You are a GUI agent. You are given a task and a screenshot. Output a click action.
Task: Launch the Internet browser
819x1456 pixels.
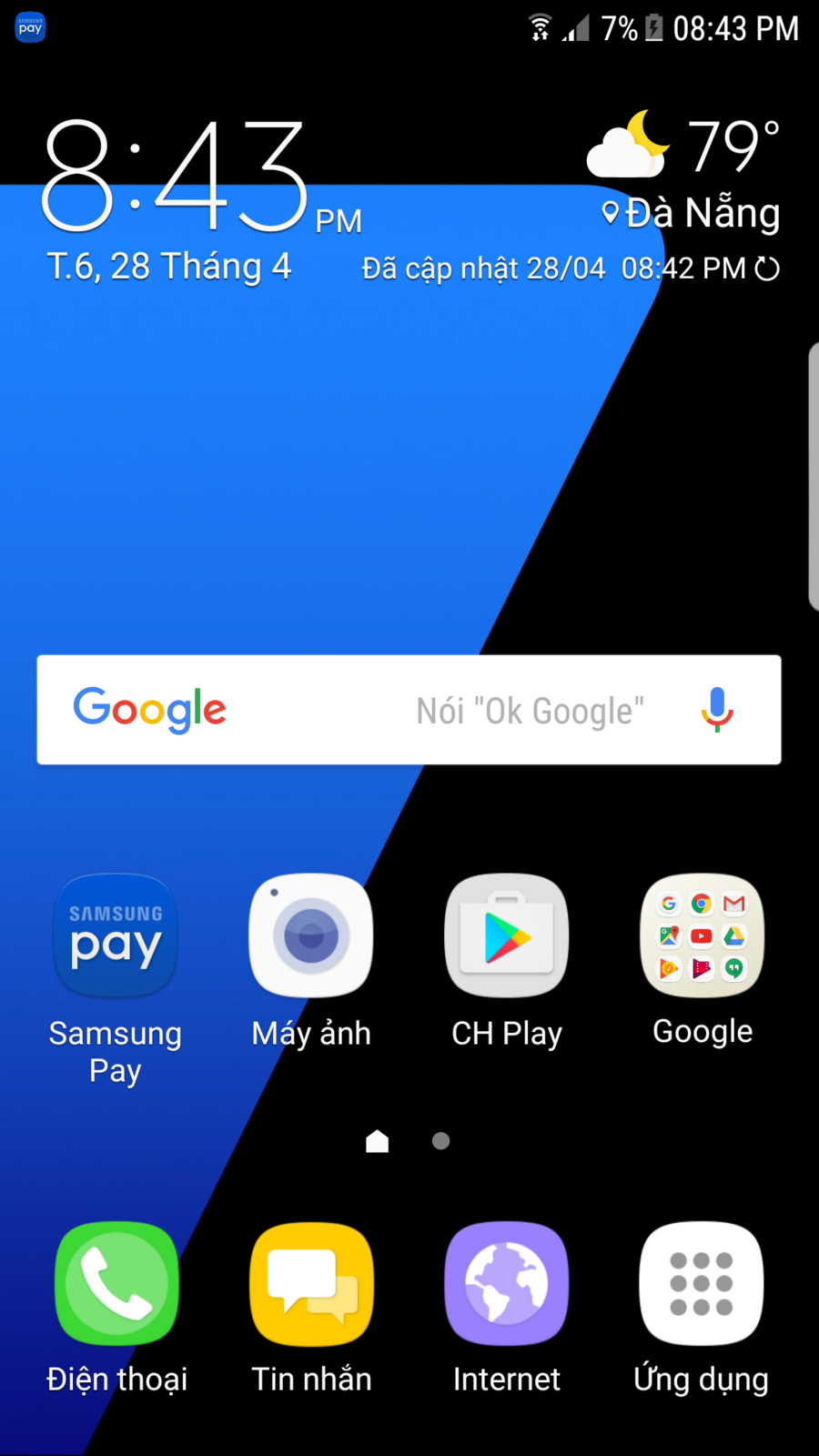click(x=507, y=1284)
